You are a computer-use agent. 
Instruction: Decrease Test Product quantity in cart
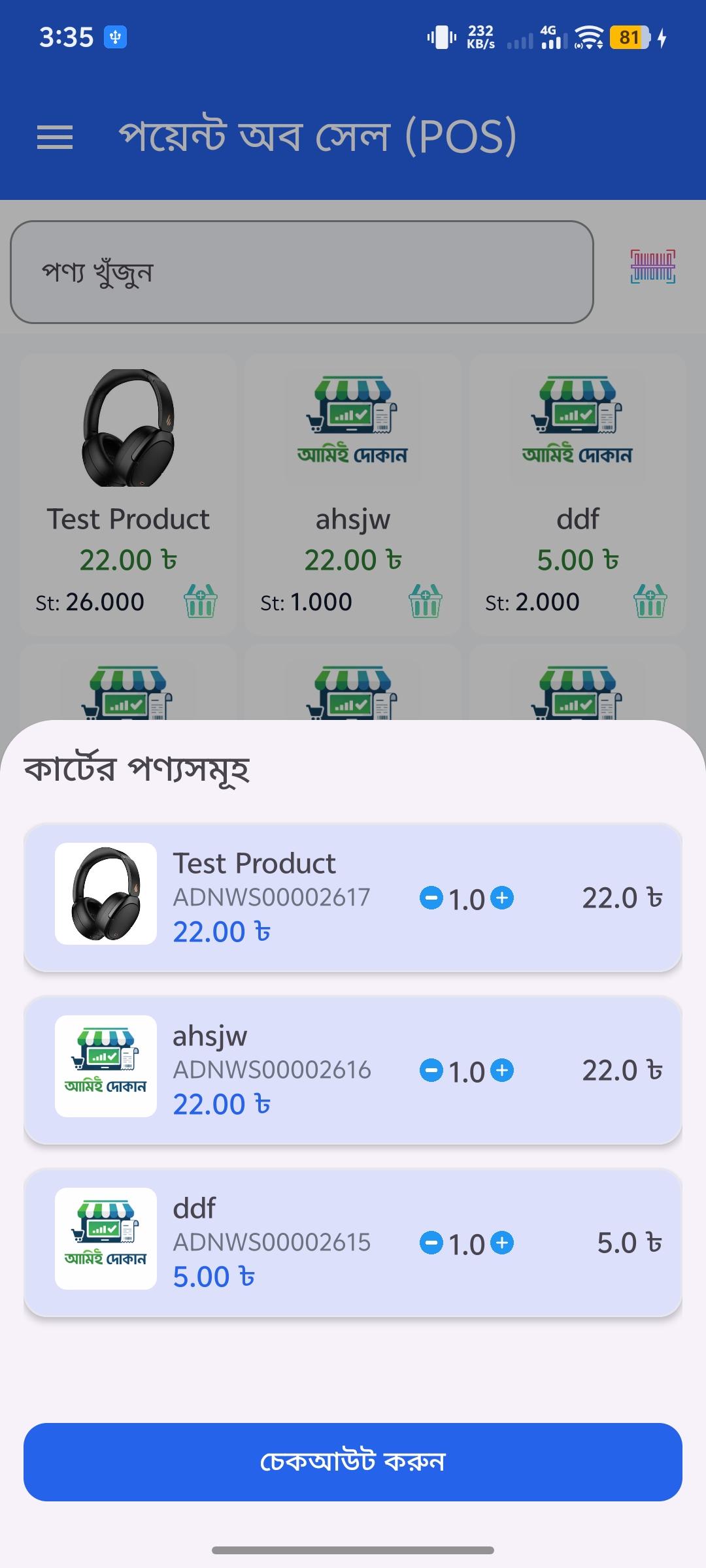coord(431,898)
